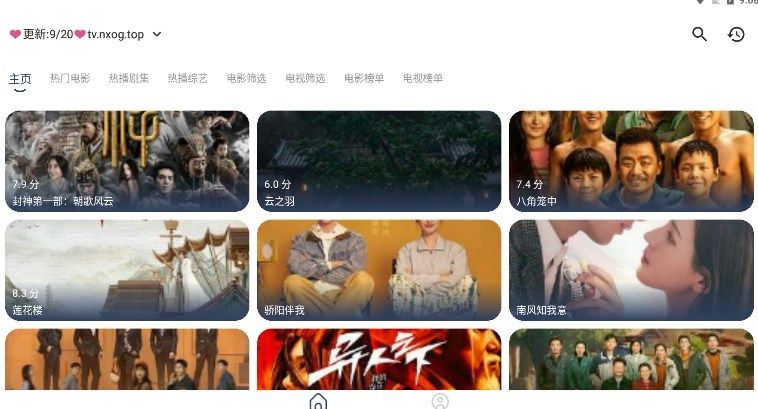
Task: Switch to the 电影筛选 tab
Action: (246, 78)
